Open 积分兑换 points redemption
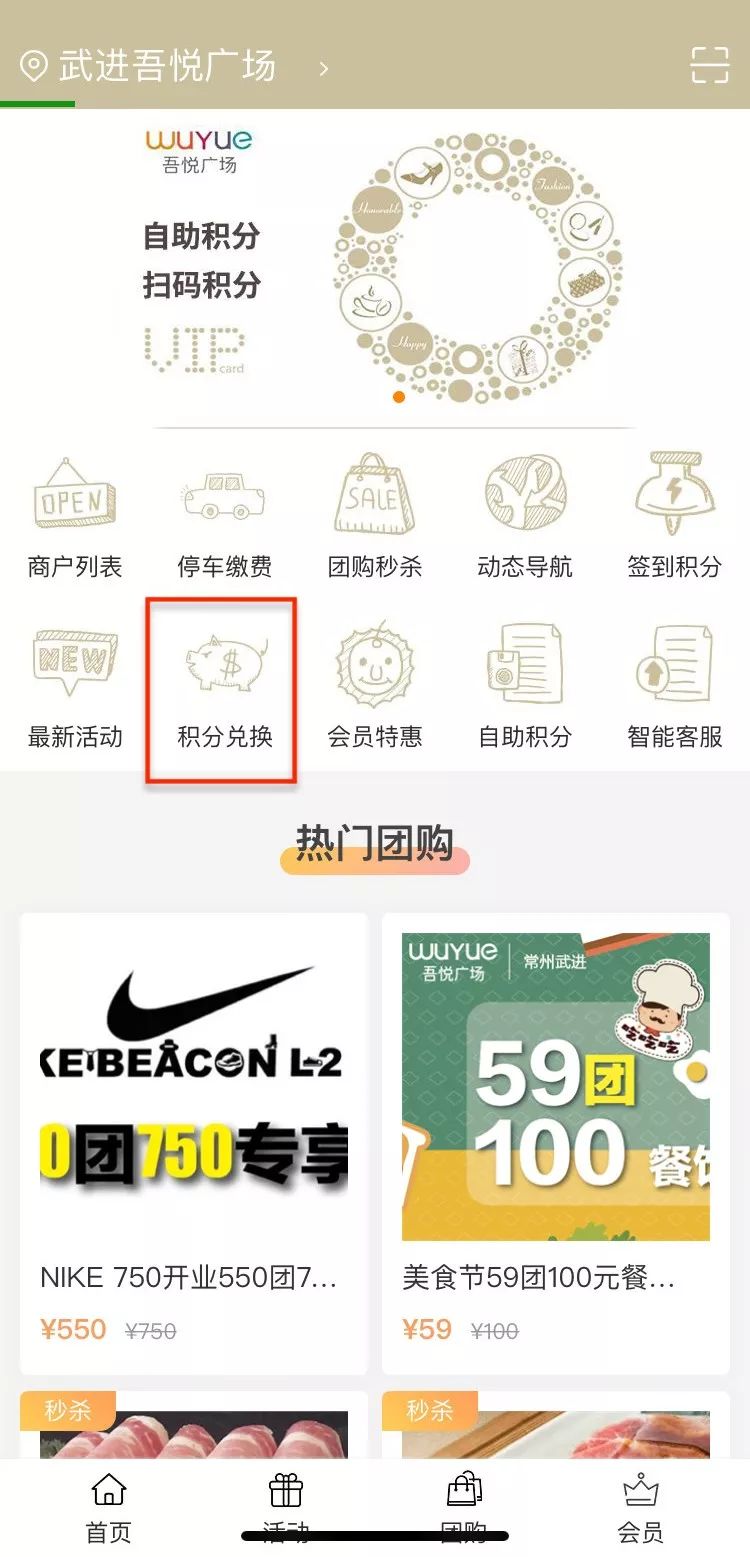Image resolution: width=750 pixels, height=1557 pixels. coord(225,686)
